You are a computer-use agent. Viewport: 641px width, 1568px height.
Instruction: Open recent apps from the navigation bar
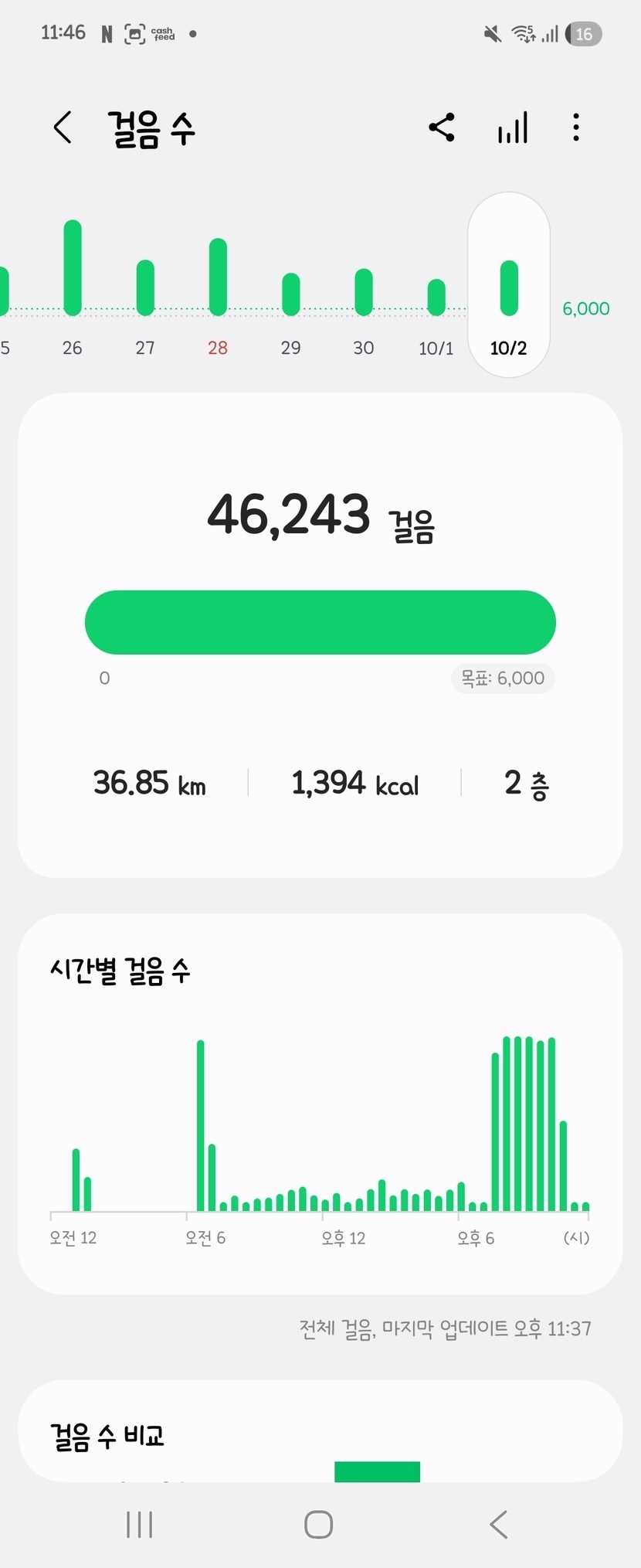click(x=140, y=1525)
